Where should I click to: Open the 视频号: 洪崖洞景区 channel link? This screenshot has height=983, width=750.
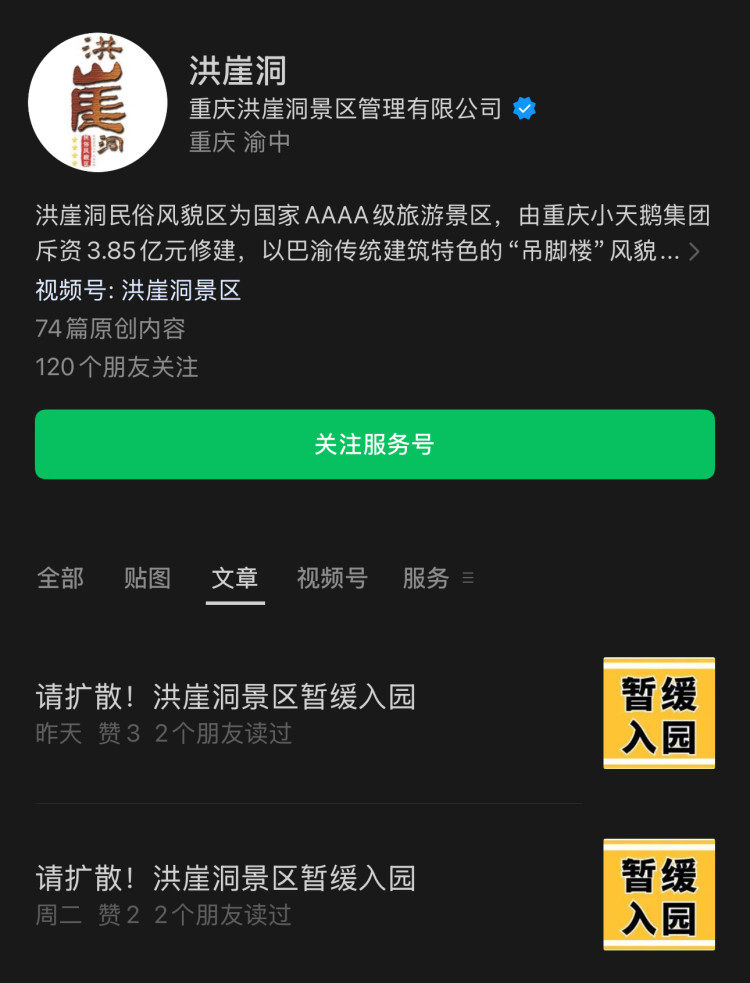click(x=139, y=291)
